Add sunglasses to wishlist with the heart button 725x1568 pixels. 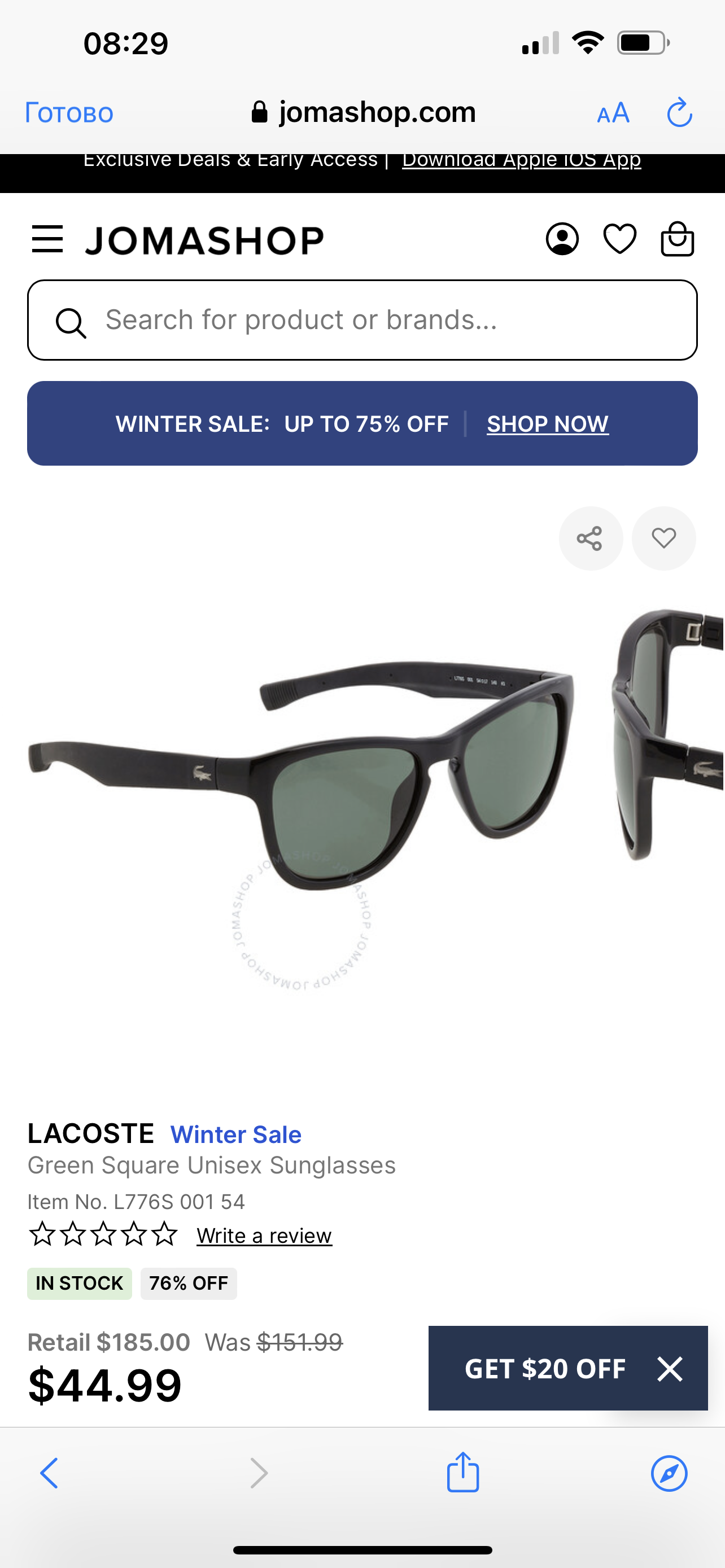(x=663, y=538)
